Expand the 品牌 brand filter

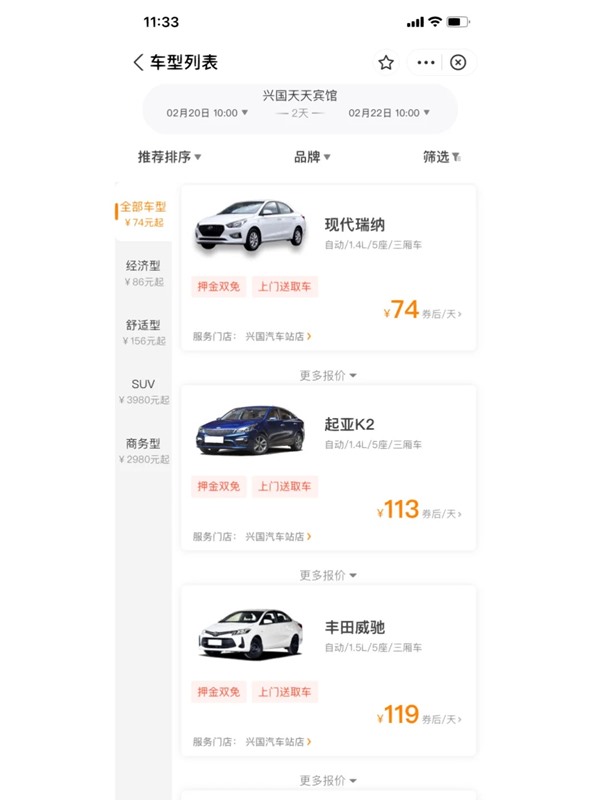[x=312, y=157]
